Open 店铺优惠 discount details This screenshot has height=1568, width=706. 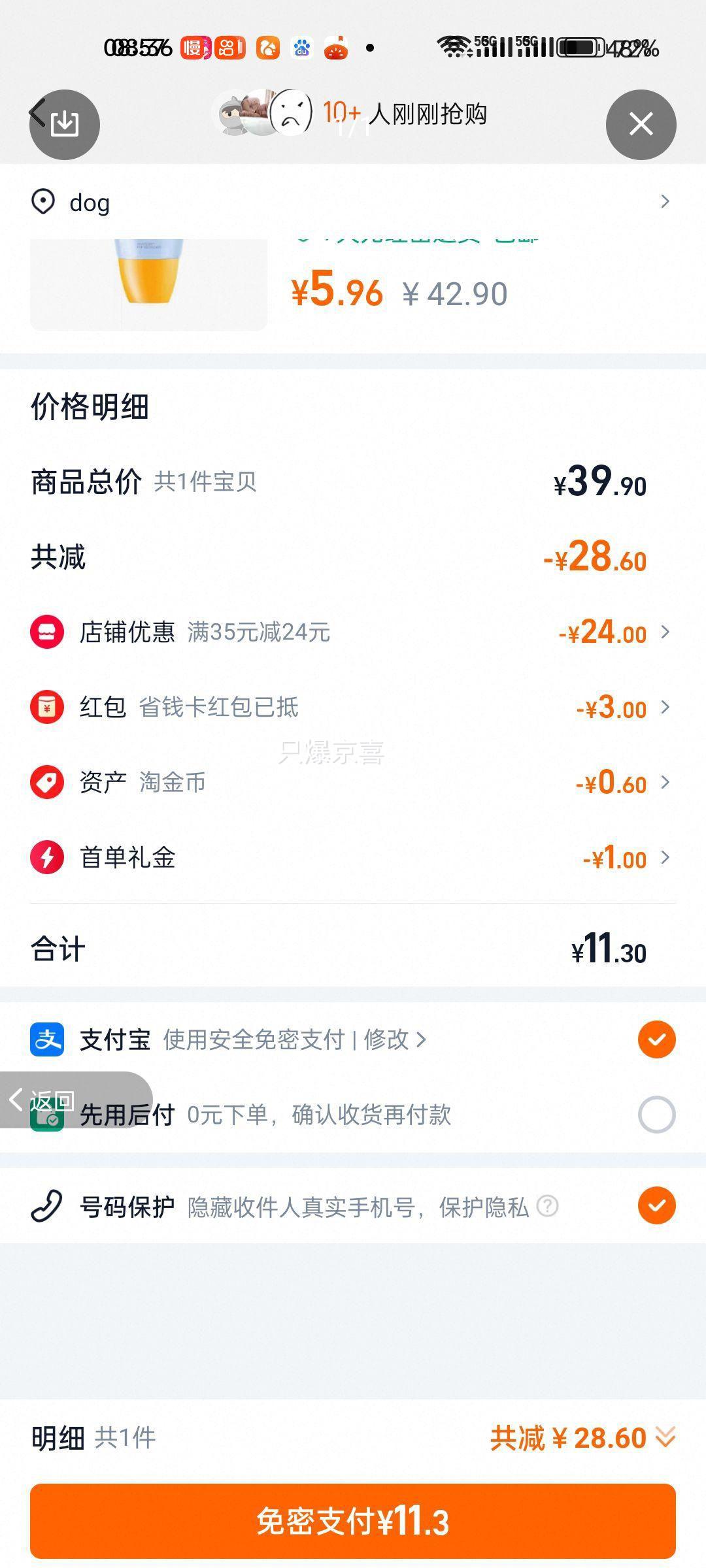[353, 632]
